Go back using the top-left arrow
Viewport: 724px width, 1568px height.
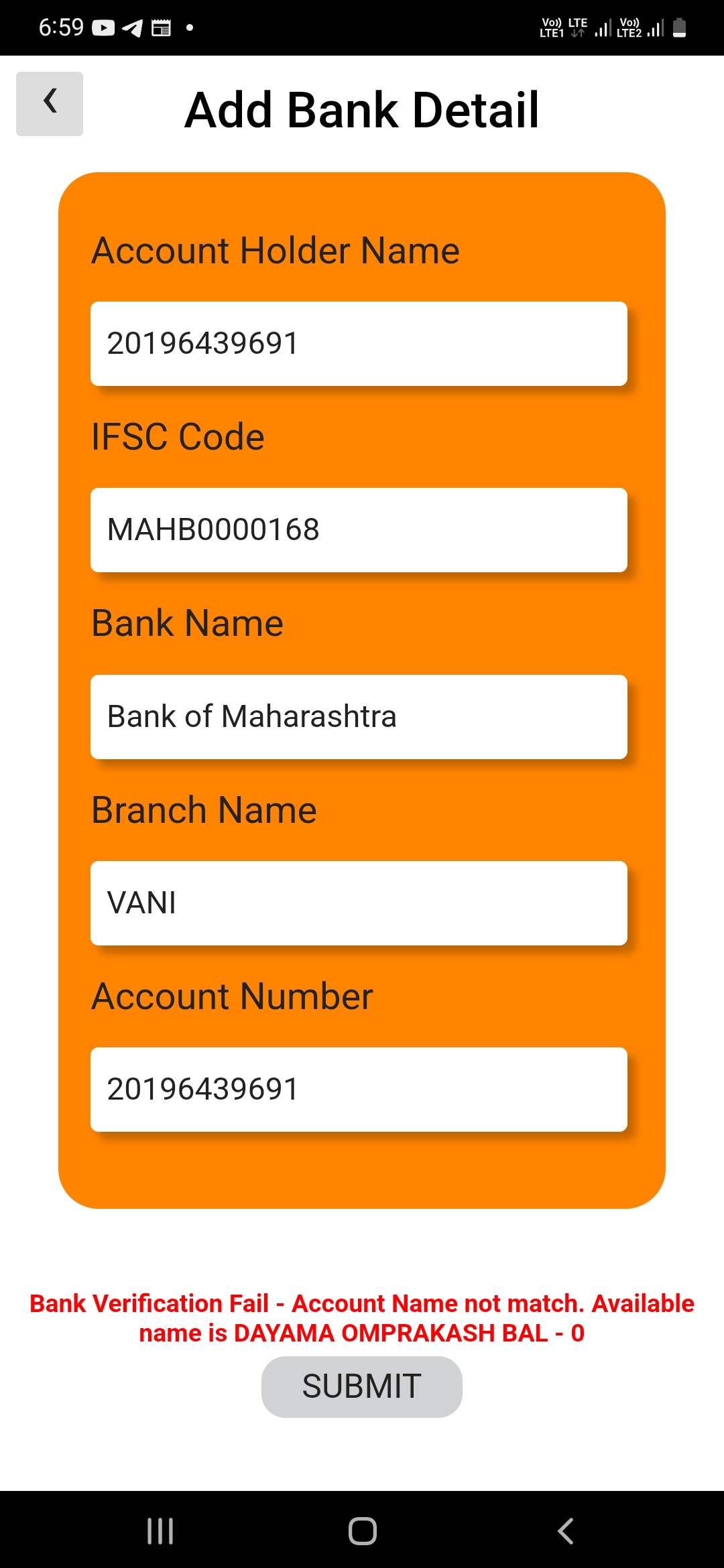[x=50, y=104]
